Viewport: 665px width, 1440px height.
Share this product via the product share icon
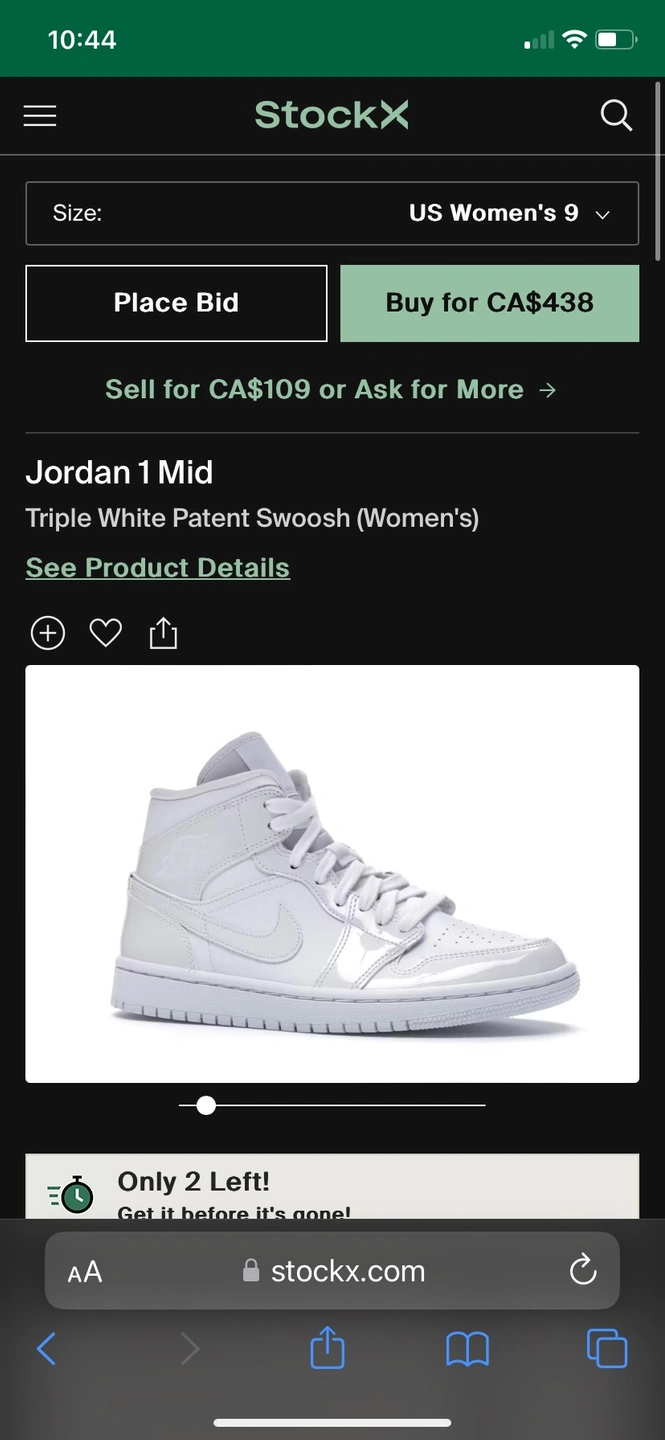(163, 633)
